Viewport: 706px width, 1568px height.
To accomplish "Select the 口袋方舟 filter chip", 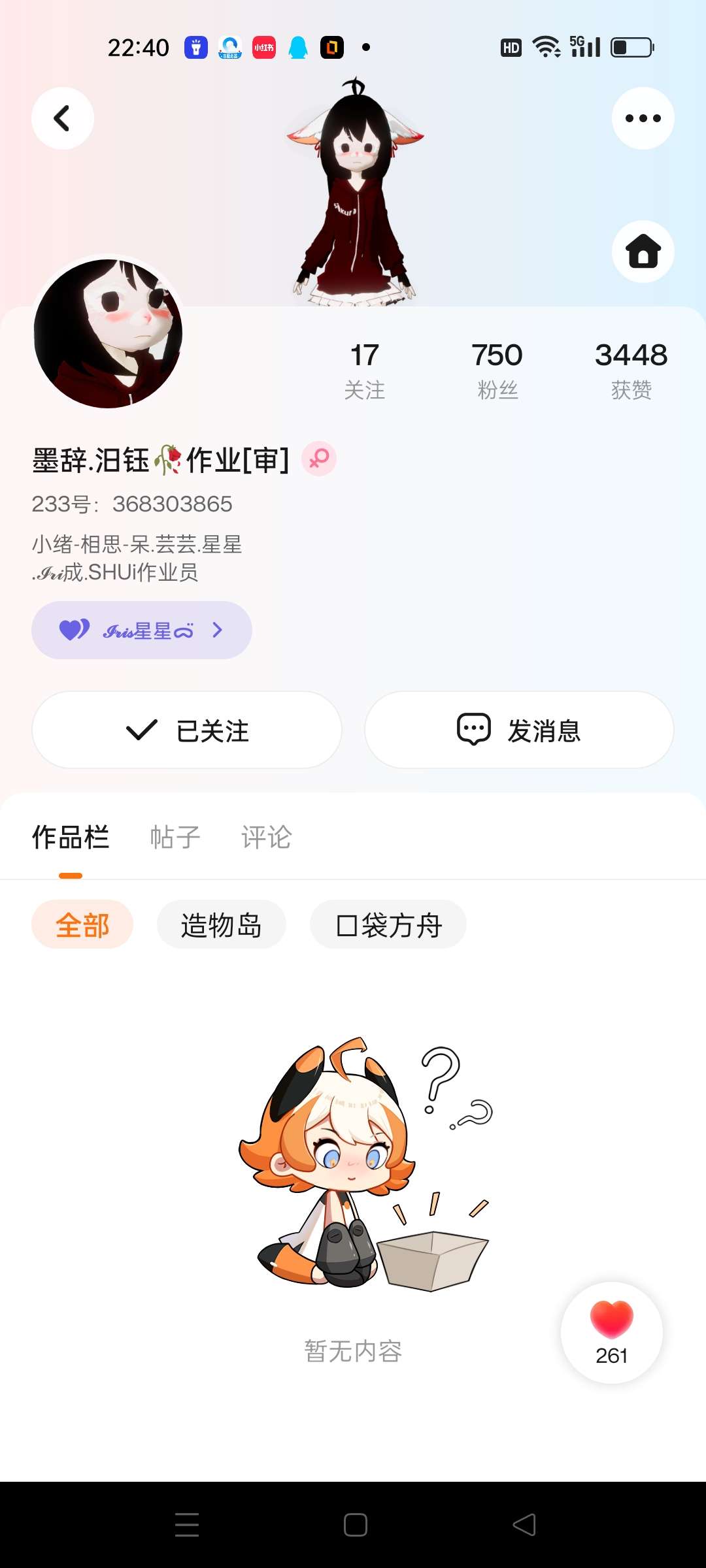I will (388, 924).
